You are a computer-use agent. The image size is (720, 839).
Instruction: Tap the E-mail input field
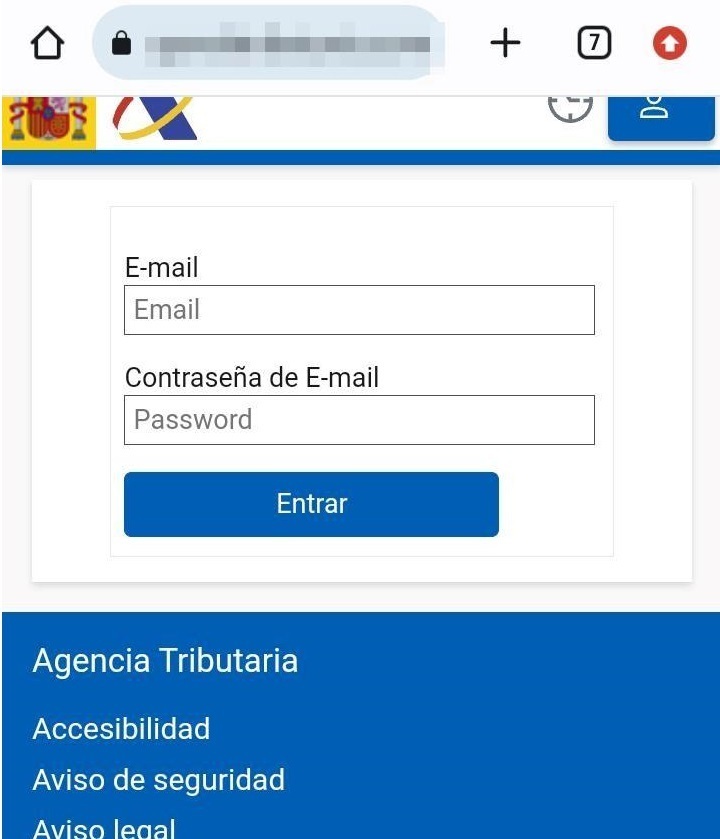pos(359,310)
